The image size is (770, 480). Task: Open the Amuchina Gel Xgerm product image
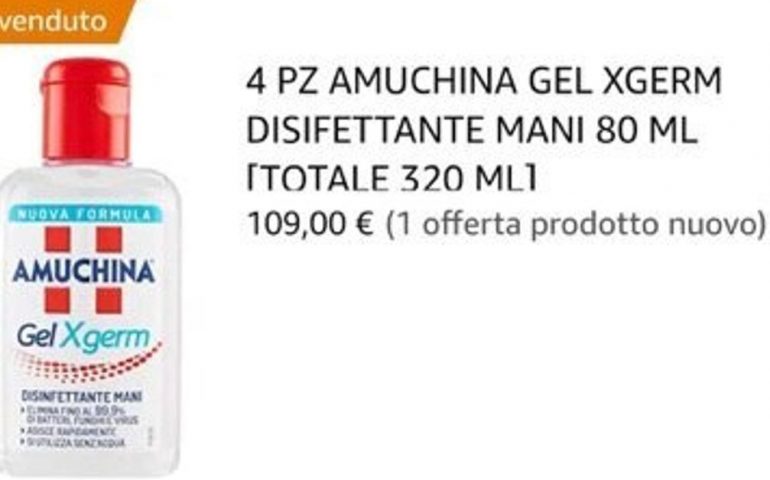tap(86, 270)
